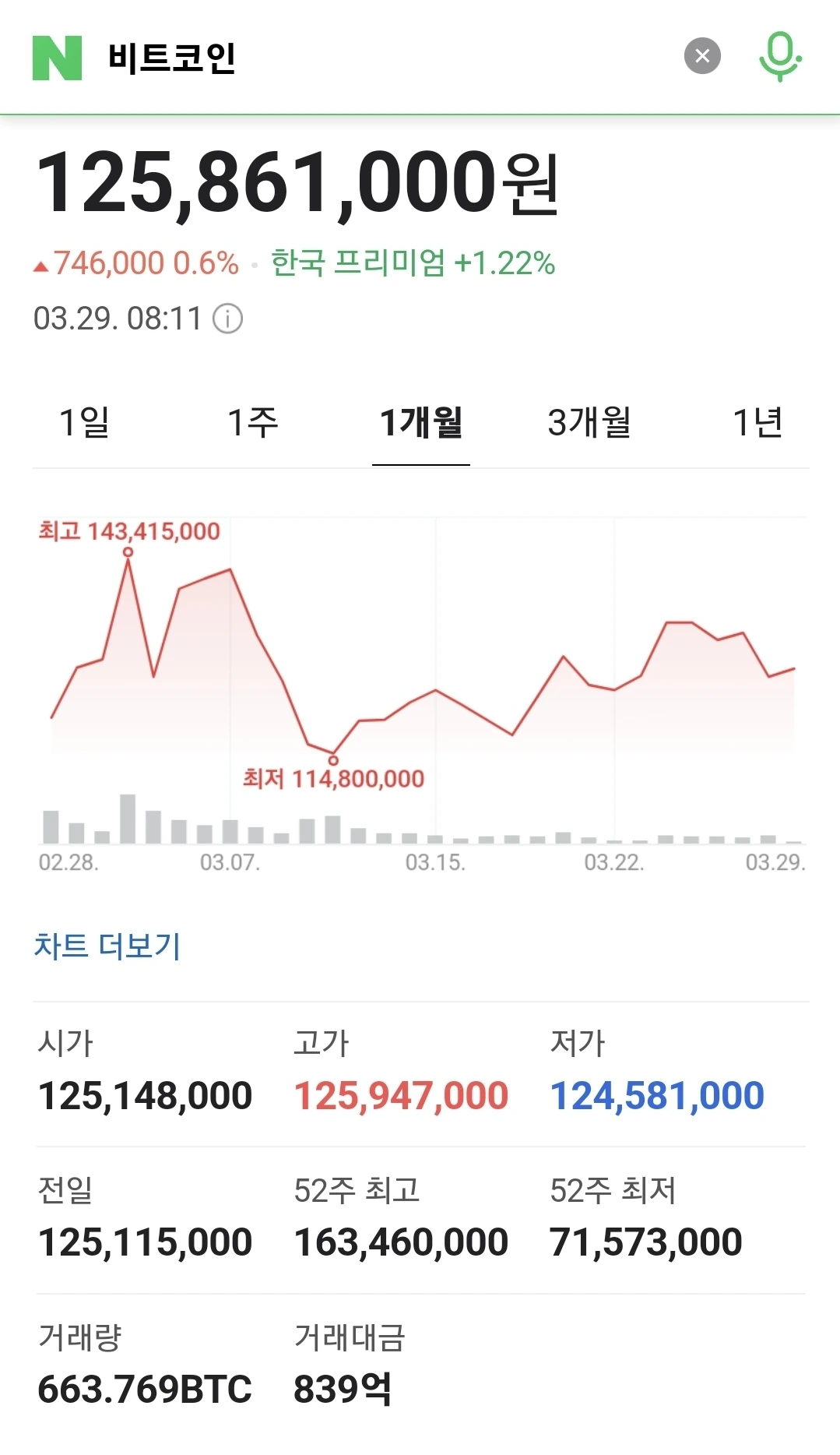Screen dimensions: 840x1455
Task: Show the 3개월 chart
Action: coord(589,423)
